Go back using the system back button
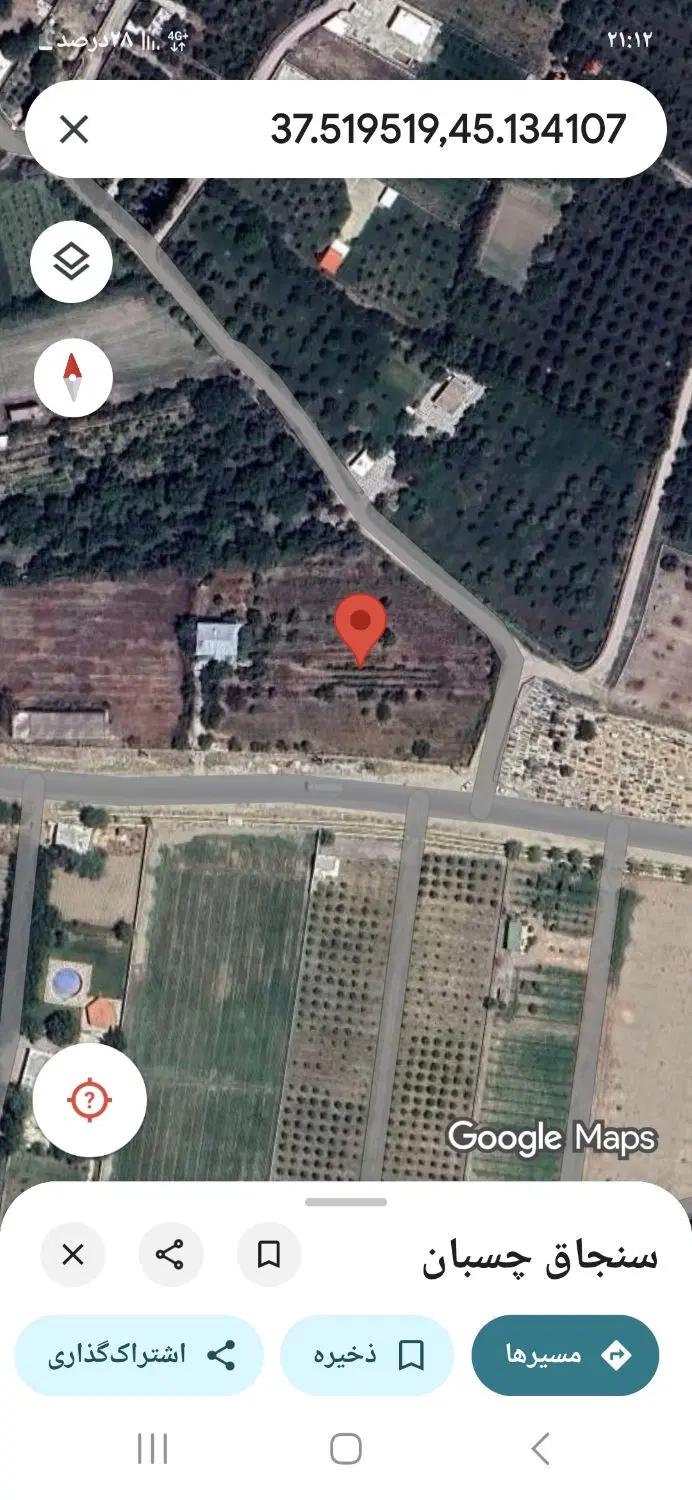692x1500 pixels. click(540, 1448)
